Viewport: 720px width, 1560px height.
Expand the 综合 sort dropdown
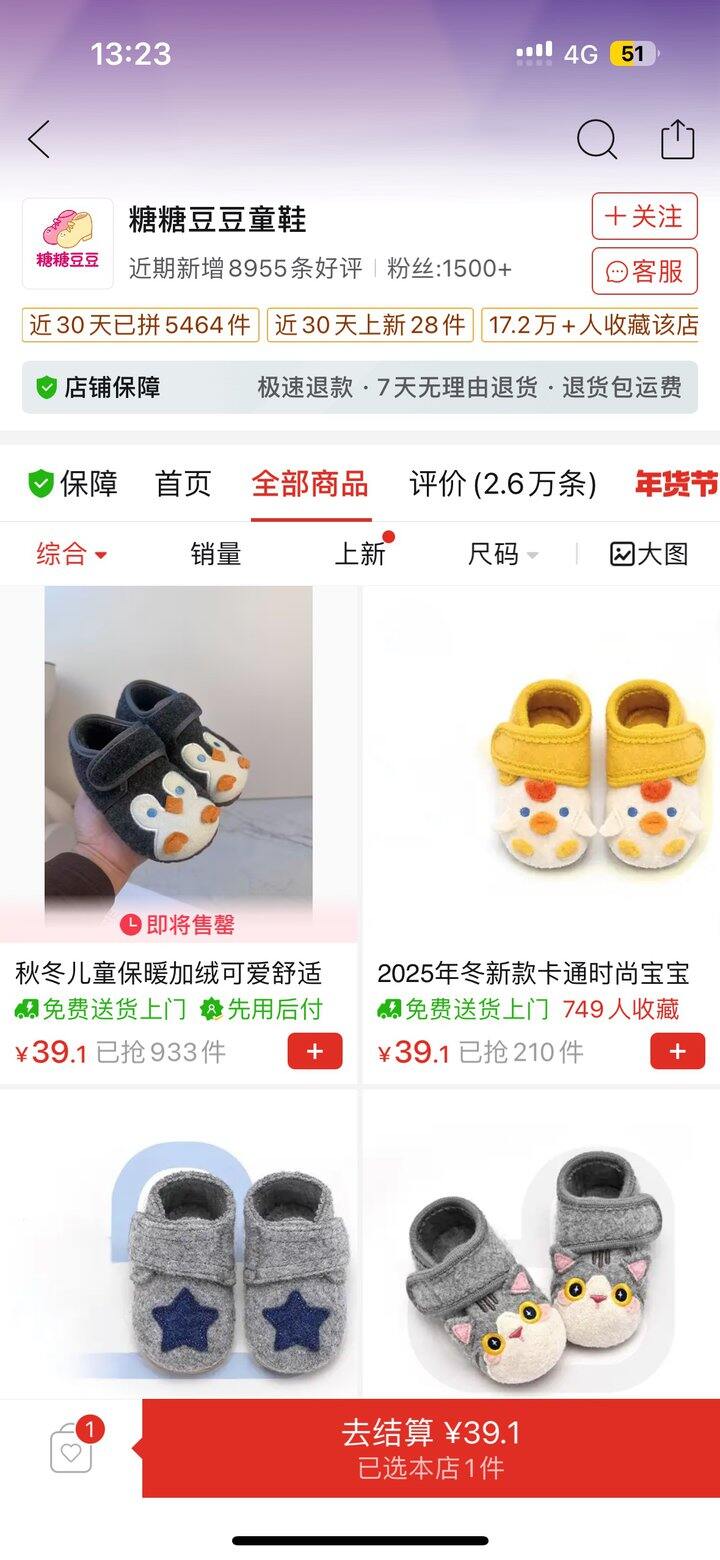click(72, 554)
